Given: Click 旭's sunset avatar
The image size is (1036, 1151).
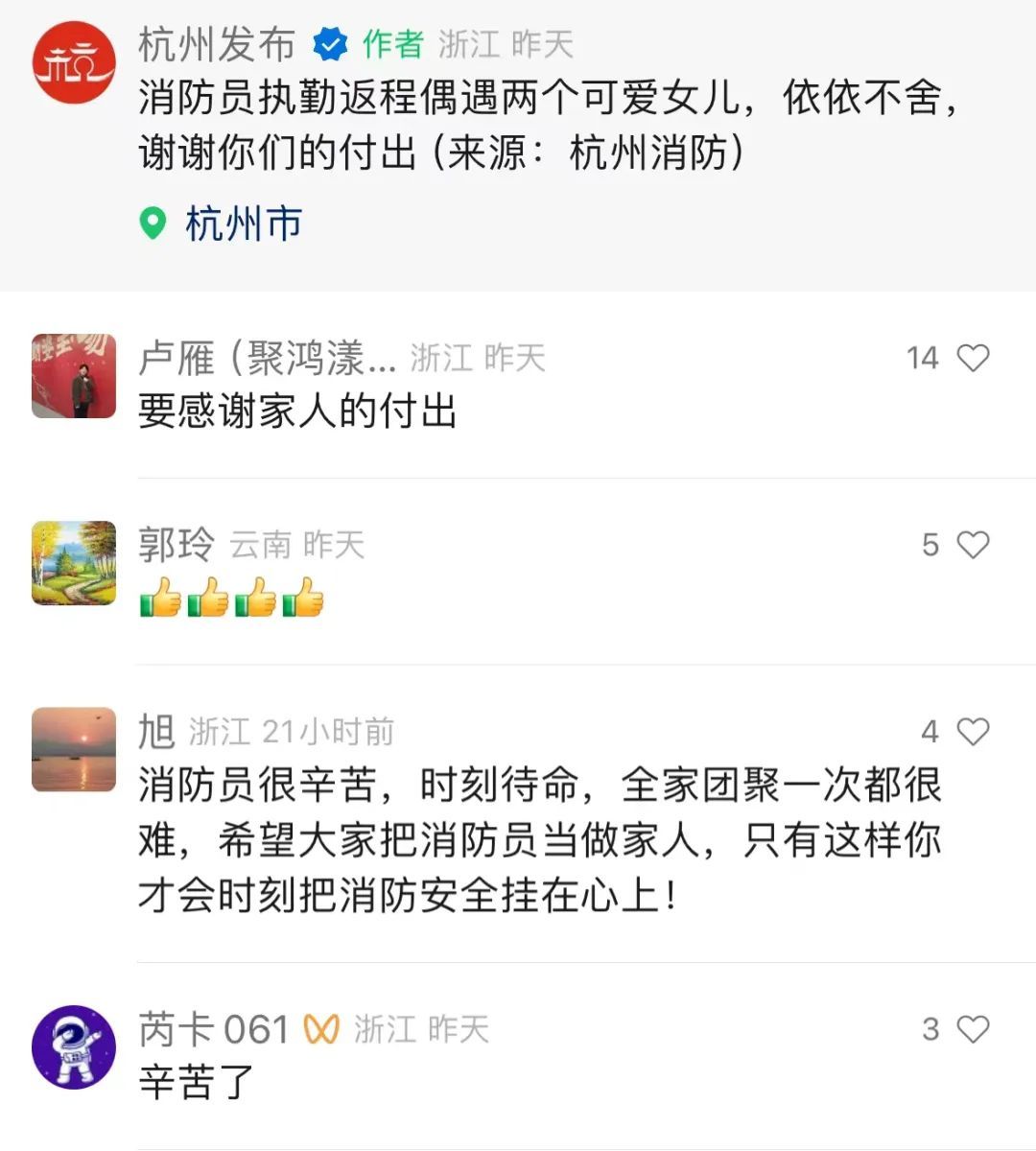Looking at the screenshot, I should tap(74, 749).
